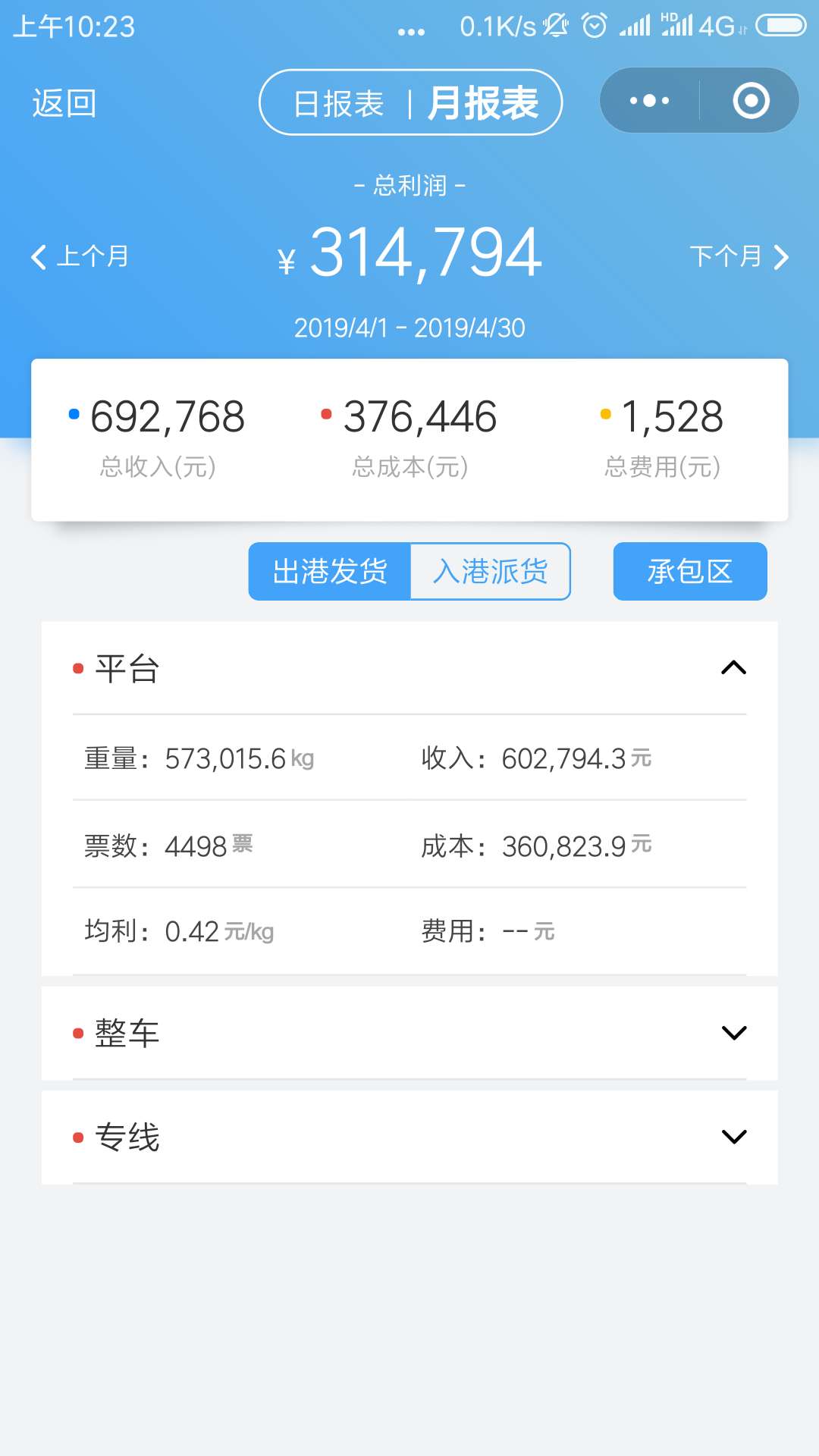819x1456 pixels.
Task: Open the 承包区 button
Action: point(690,571)
